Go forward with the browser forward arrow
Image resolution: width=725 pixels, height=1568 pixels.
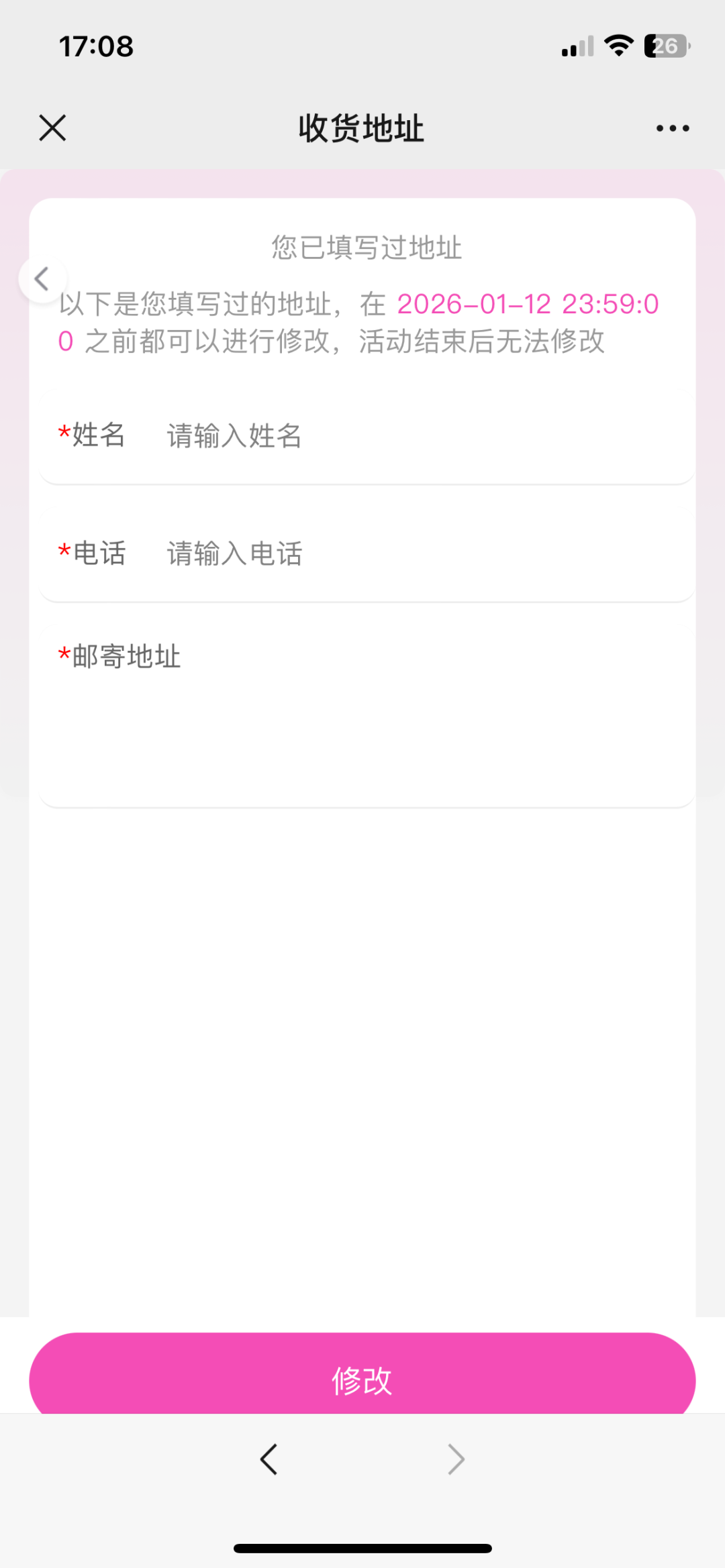coord(456,1459)
